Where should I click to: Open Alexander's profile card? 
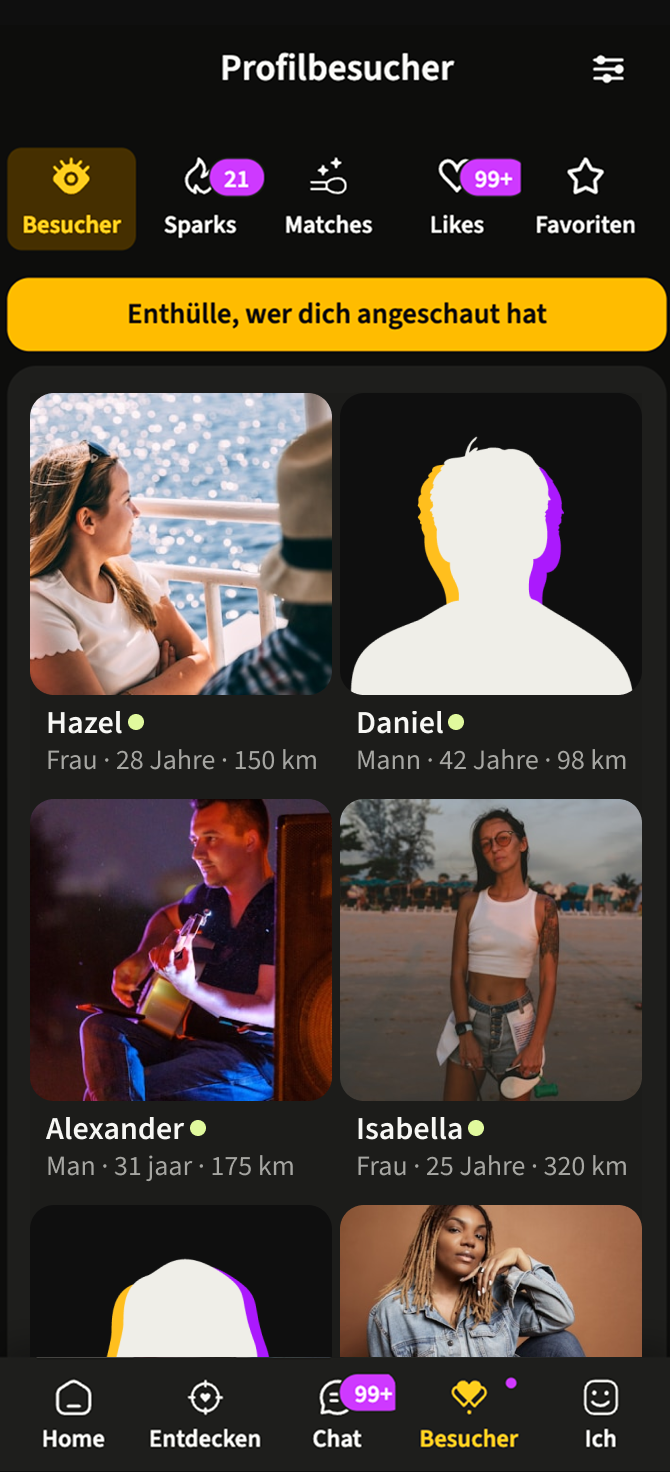[180, 950]
